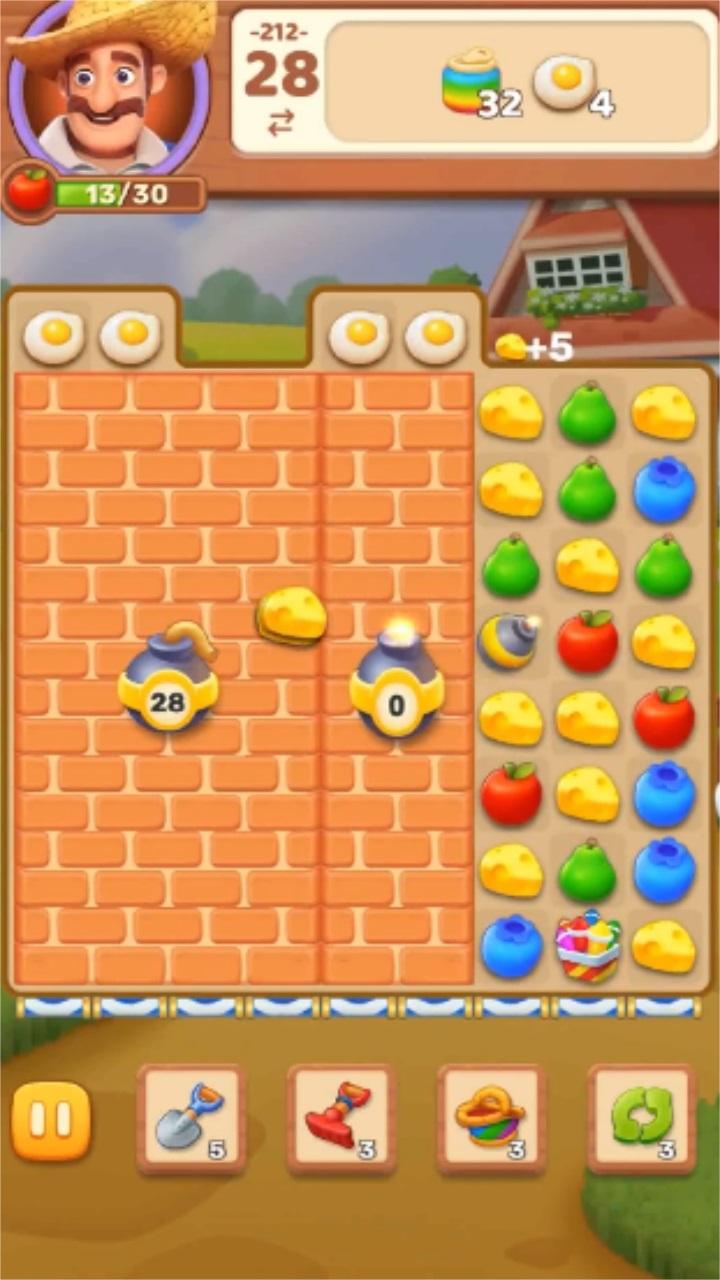Tap the farmer avatar portrait
The image size is (720, 1280).
click(108, 85)
